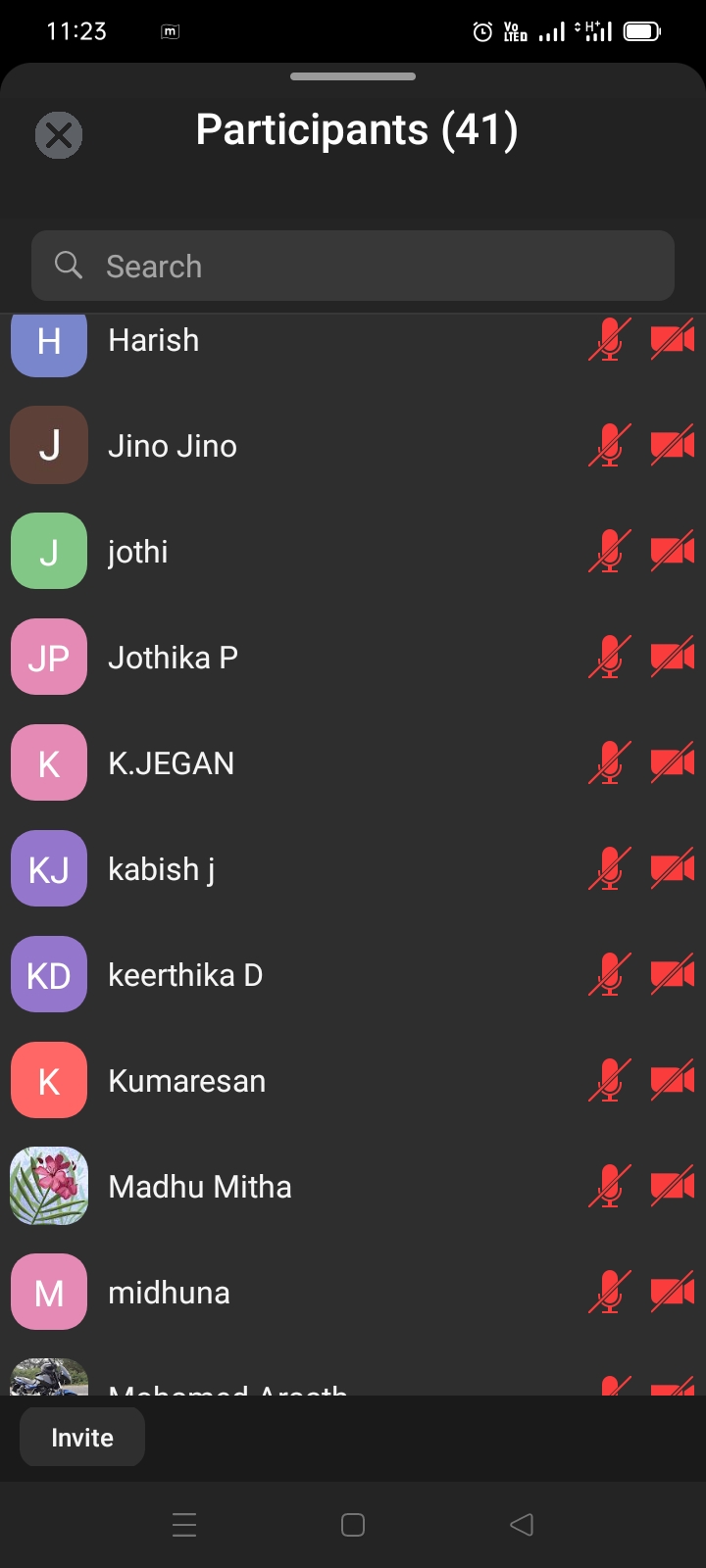Viewport: 706px width, 1568px height.
Task: Go back with the system back button
Action: pos(522,1525)
